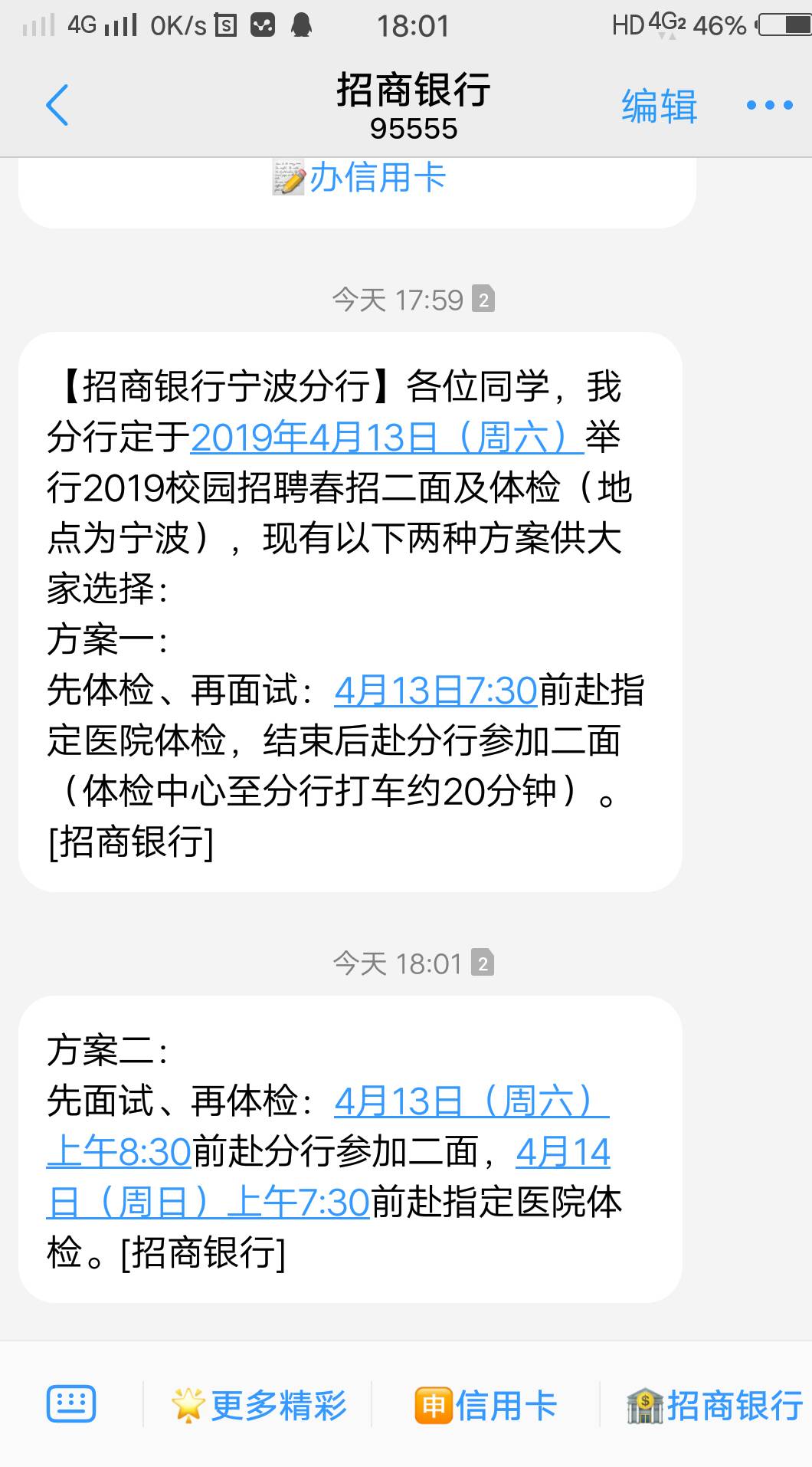Screen dimensions: 812x1467
Task: Tap date link 2019年4月13日（周六）
Action: (387, 438)
